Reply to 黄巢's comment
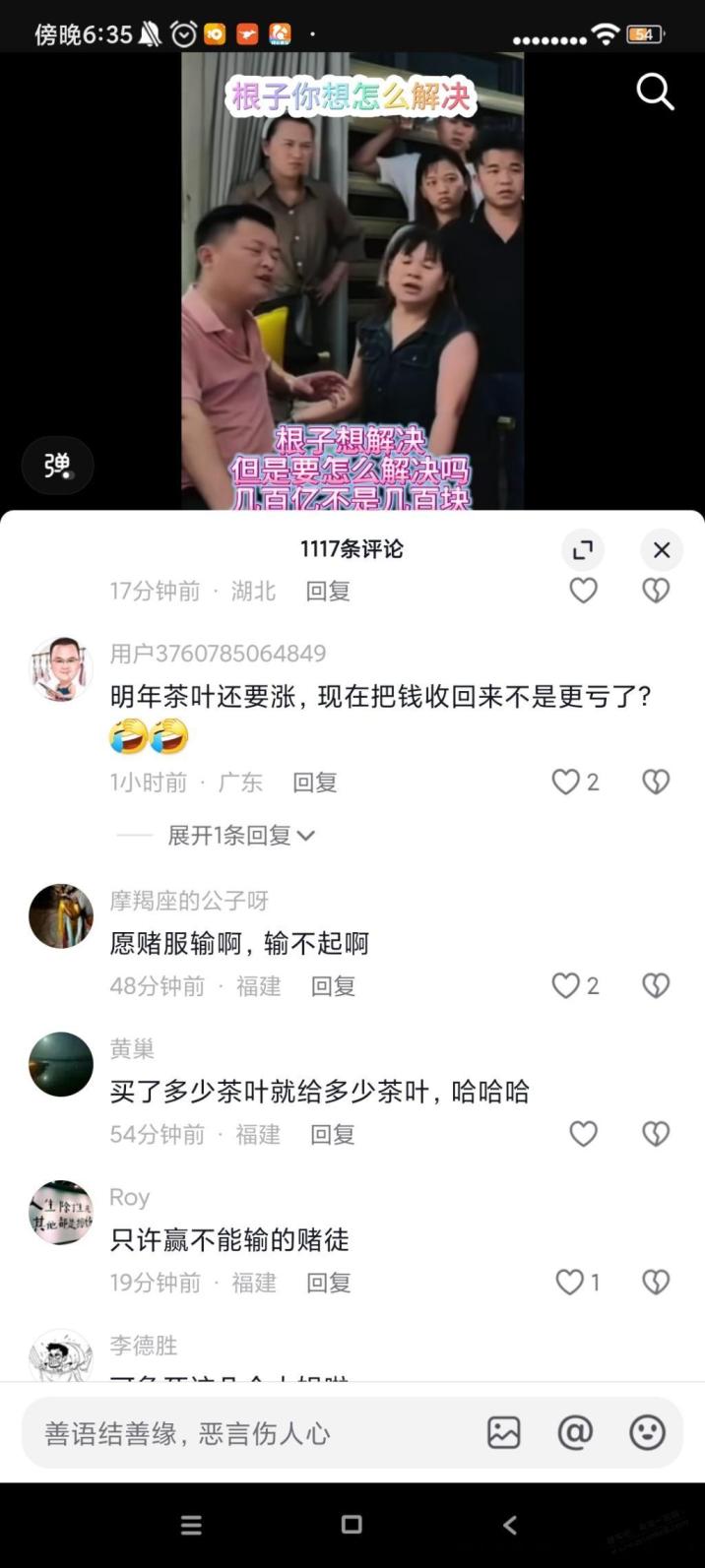The image size is (705, 1568). 332,1135
